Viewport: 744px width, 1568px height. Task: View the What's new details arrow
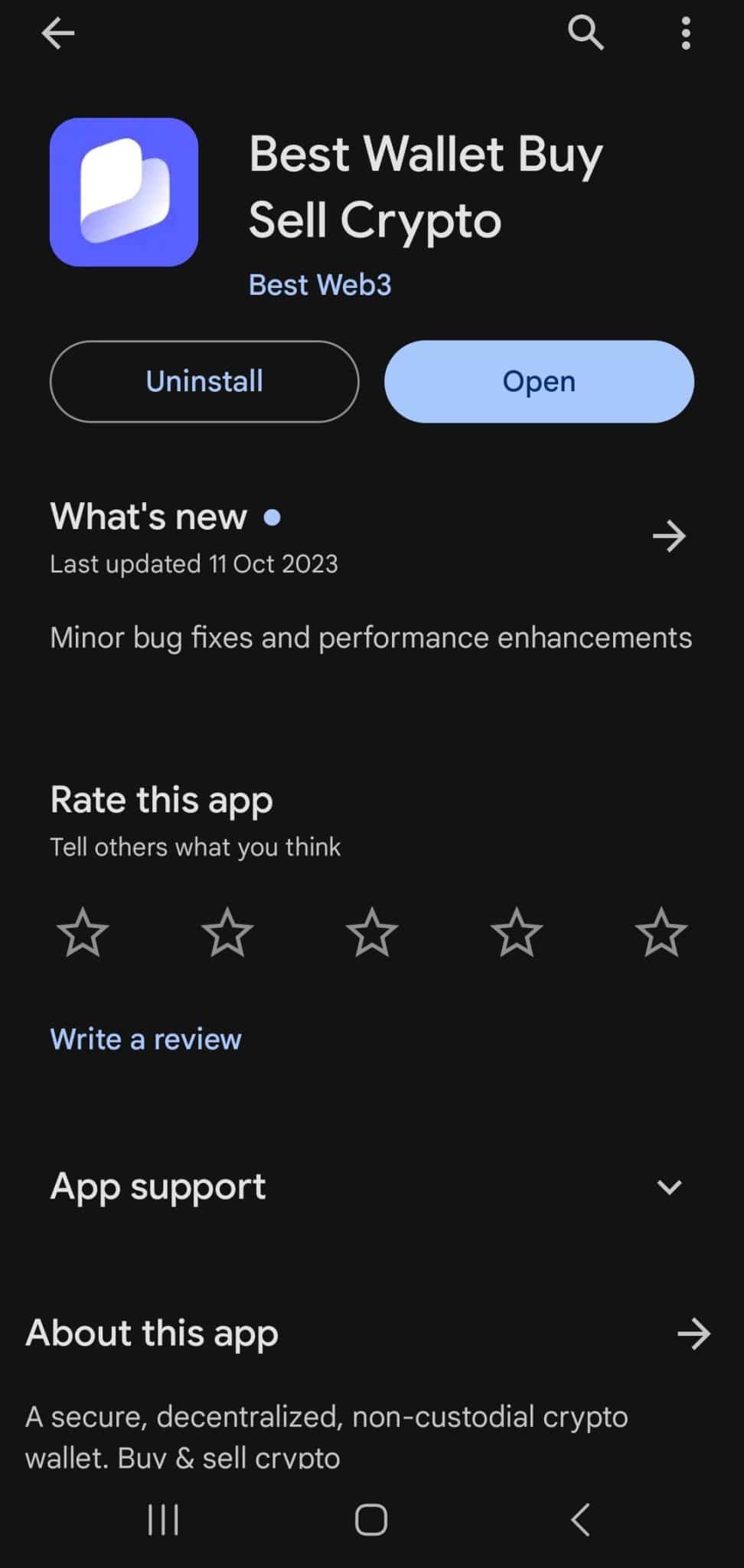(669, 536)
